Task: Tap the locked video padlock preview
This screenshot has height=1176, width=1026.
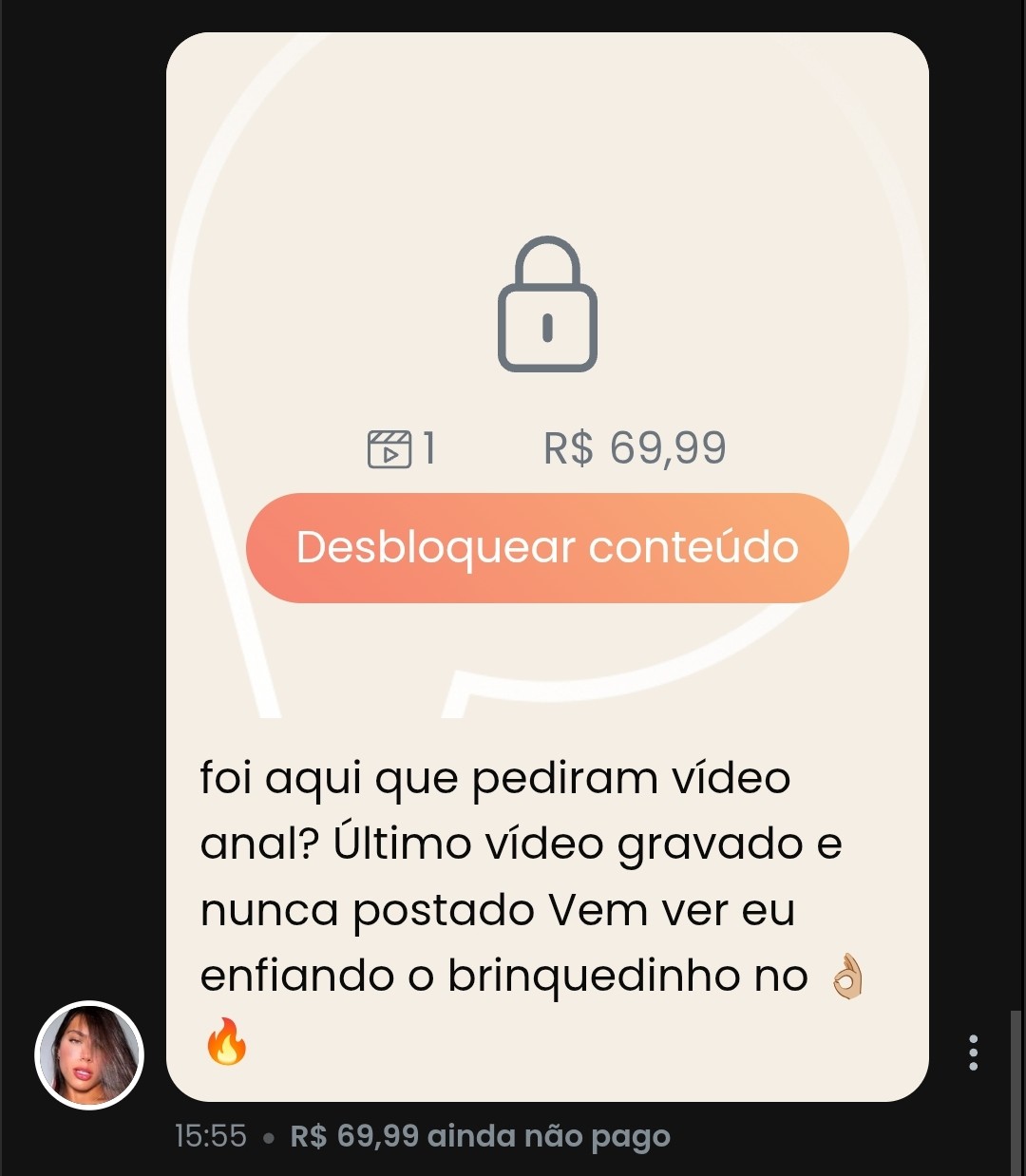Action: click(547, 304)
